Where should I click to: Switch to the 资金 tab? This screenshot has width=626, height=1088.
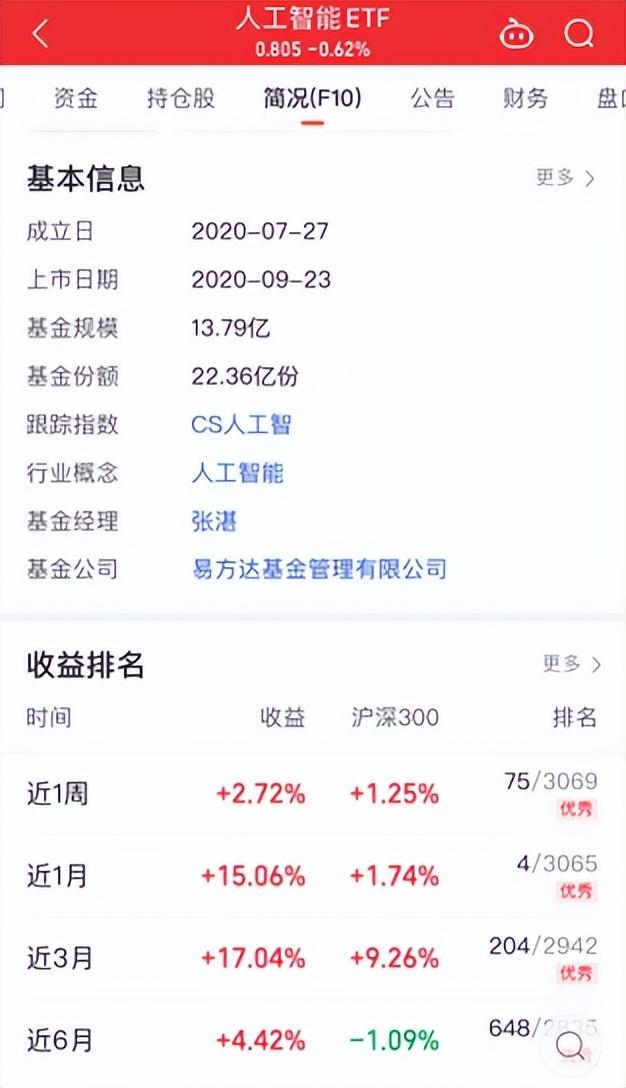coord(76,98)
